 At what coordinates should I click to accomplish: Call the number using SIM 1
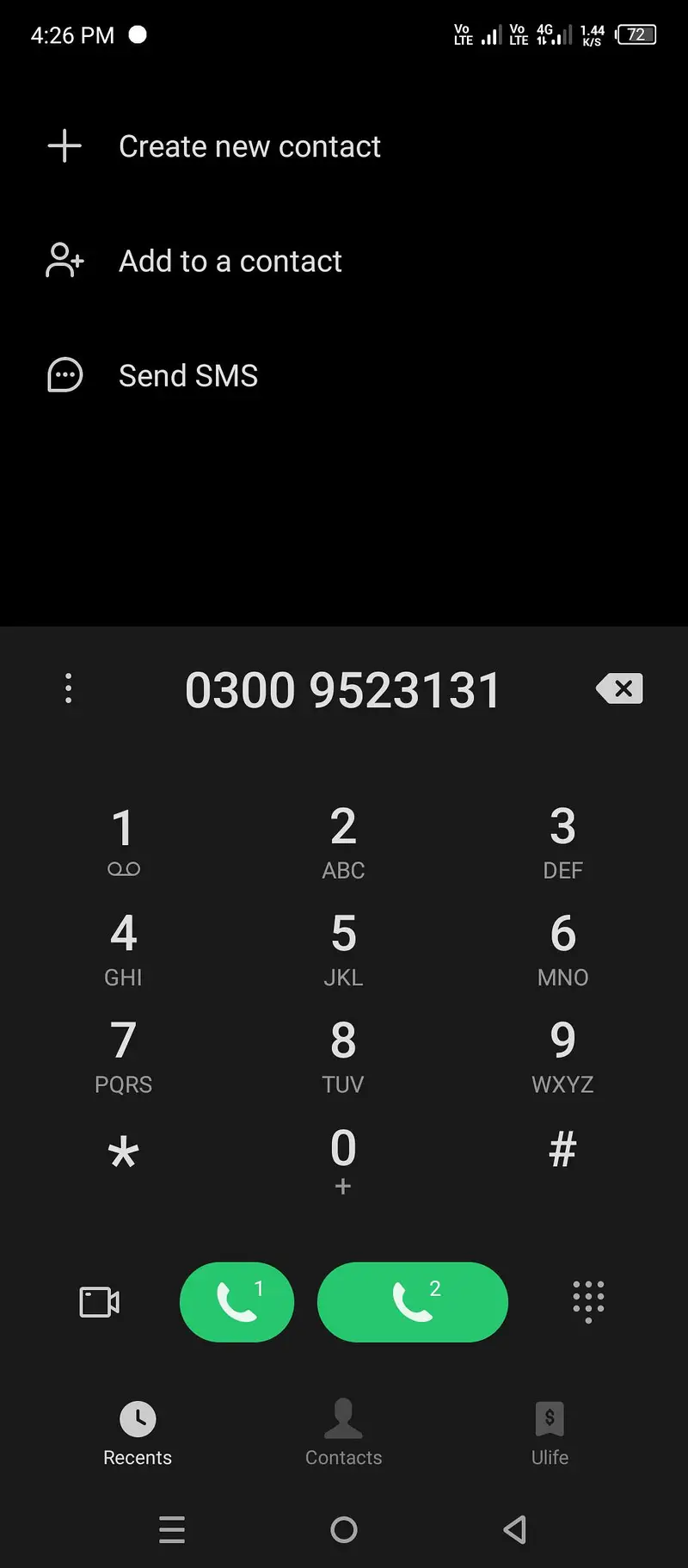236,1302
